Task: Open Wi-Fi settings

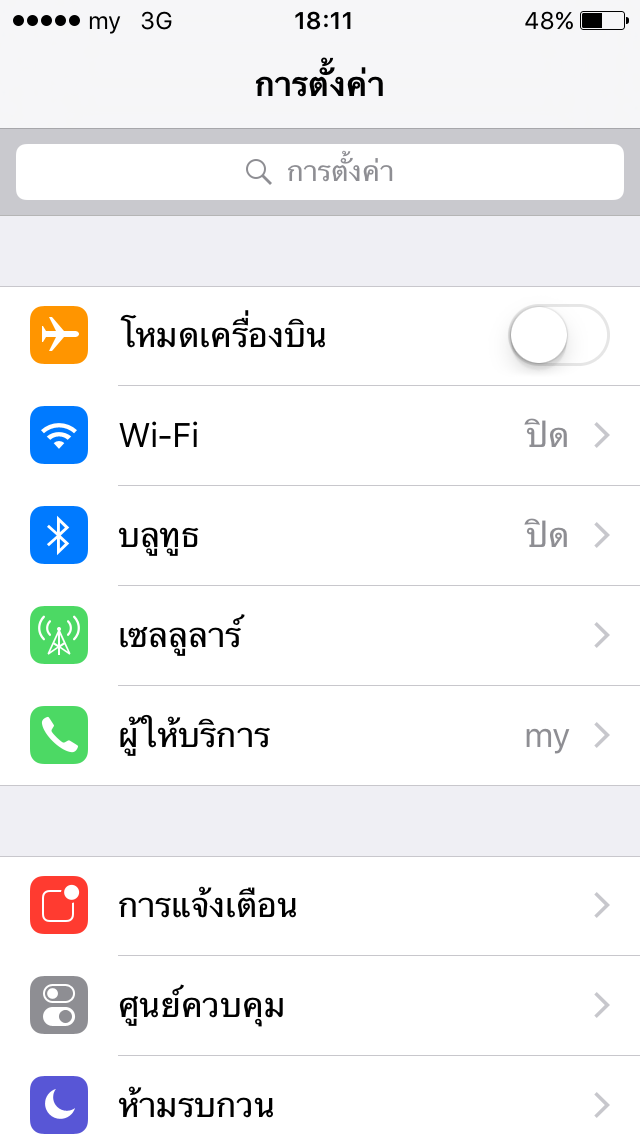Action: (x=320, y=436)
